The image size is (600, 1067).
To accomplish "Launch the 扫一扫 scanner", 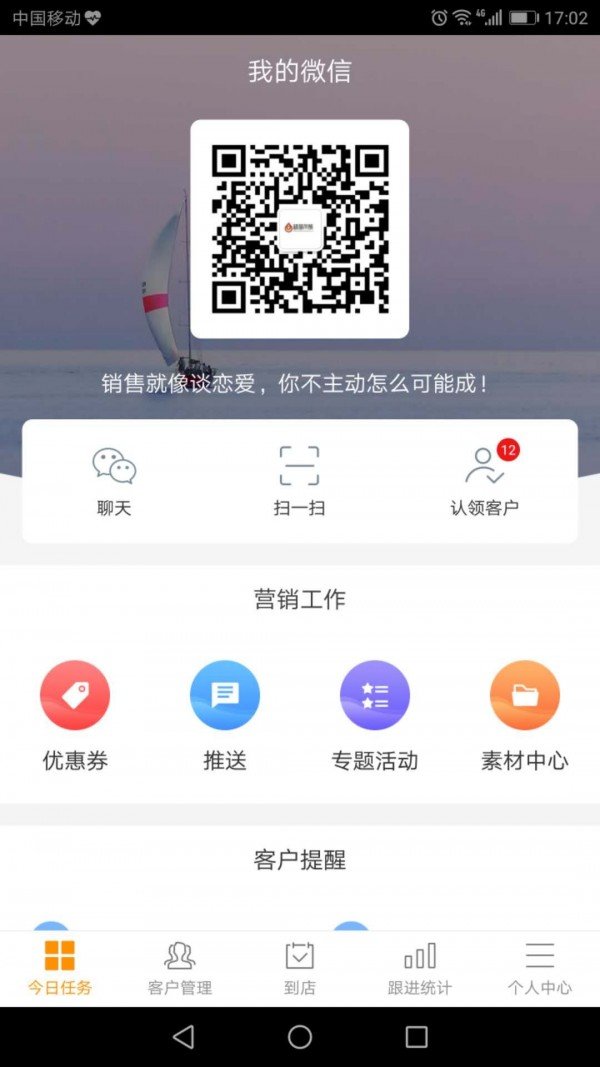I will (299, 481).
